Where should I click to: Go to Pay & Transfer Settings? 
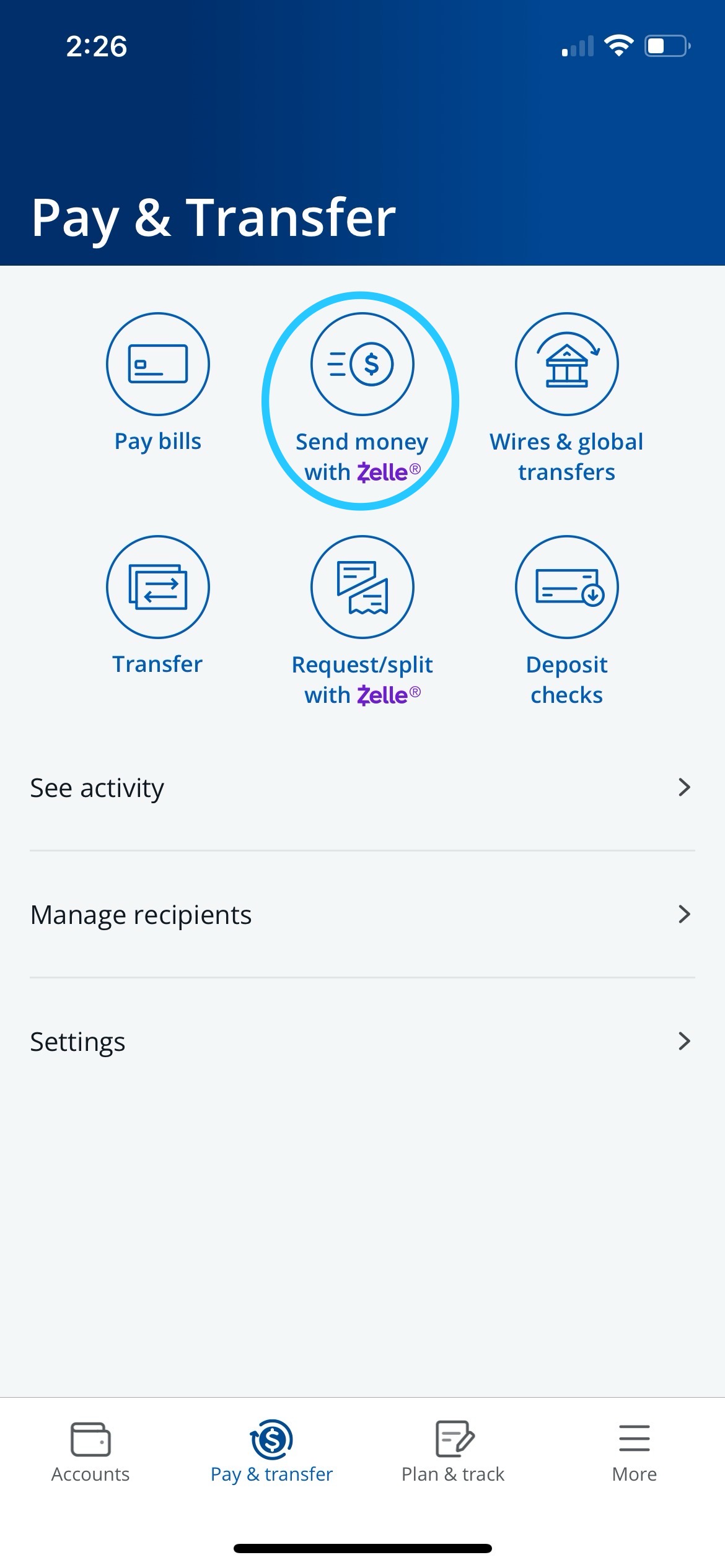tap(362, 1042)
